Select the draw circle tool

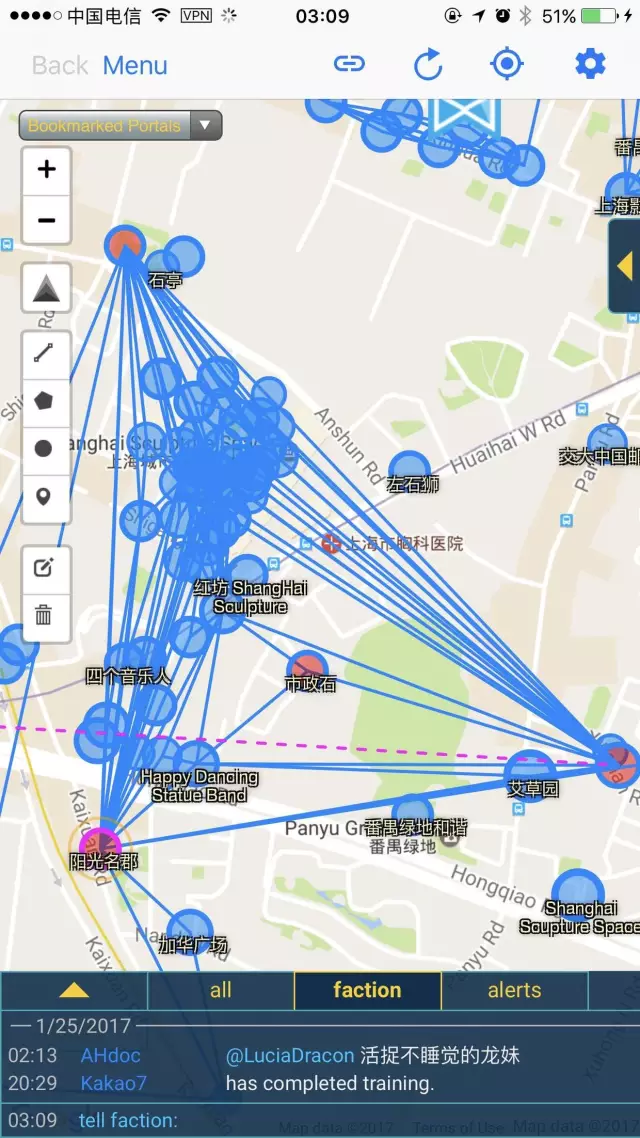tap(44, 449)
